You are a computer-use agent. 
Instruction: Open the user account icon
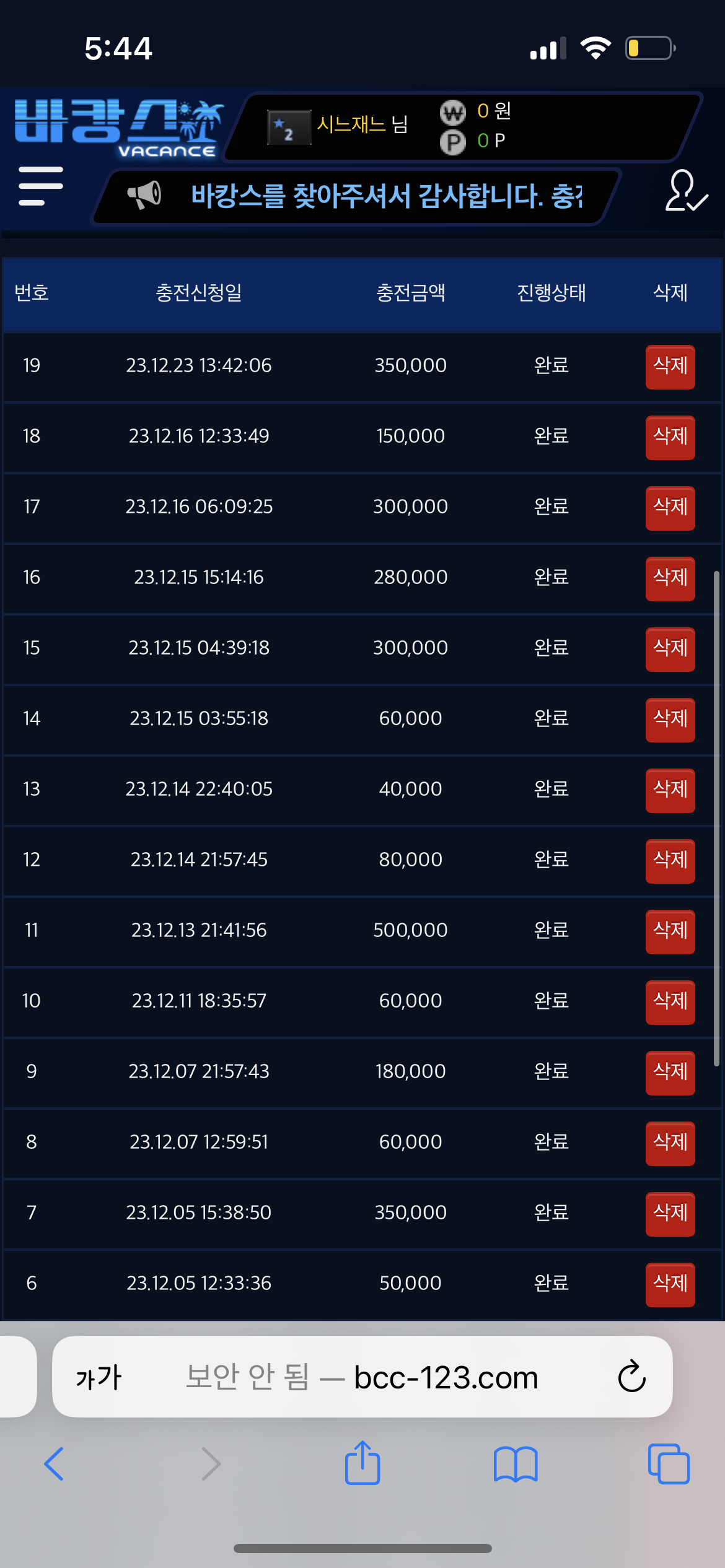coord(686,191)
